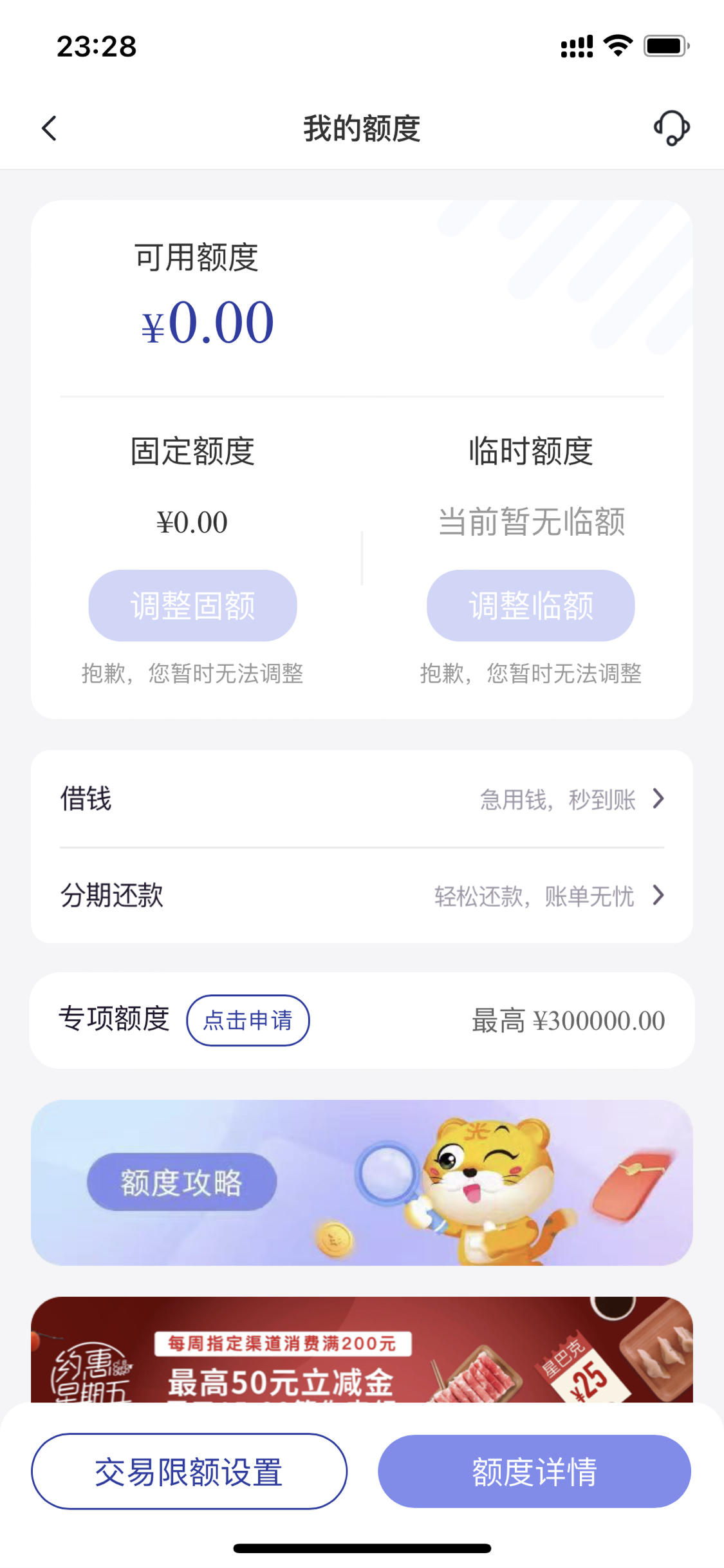Tap the 调整固额 button
Screen dimensions: 724x1568
(192, 605)
